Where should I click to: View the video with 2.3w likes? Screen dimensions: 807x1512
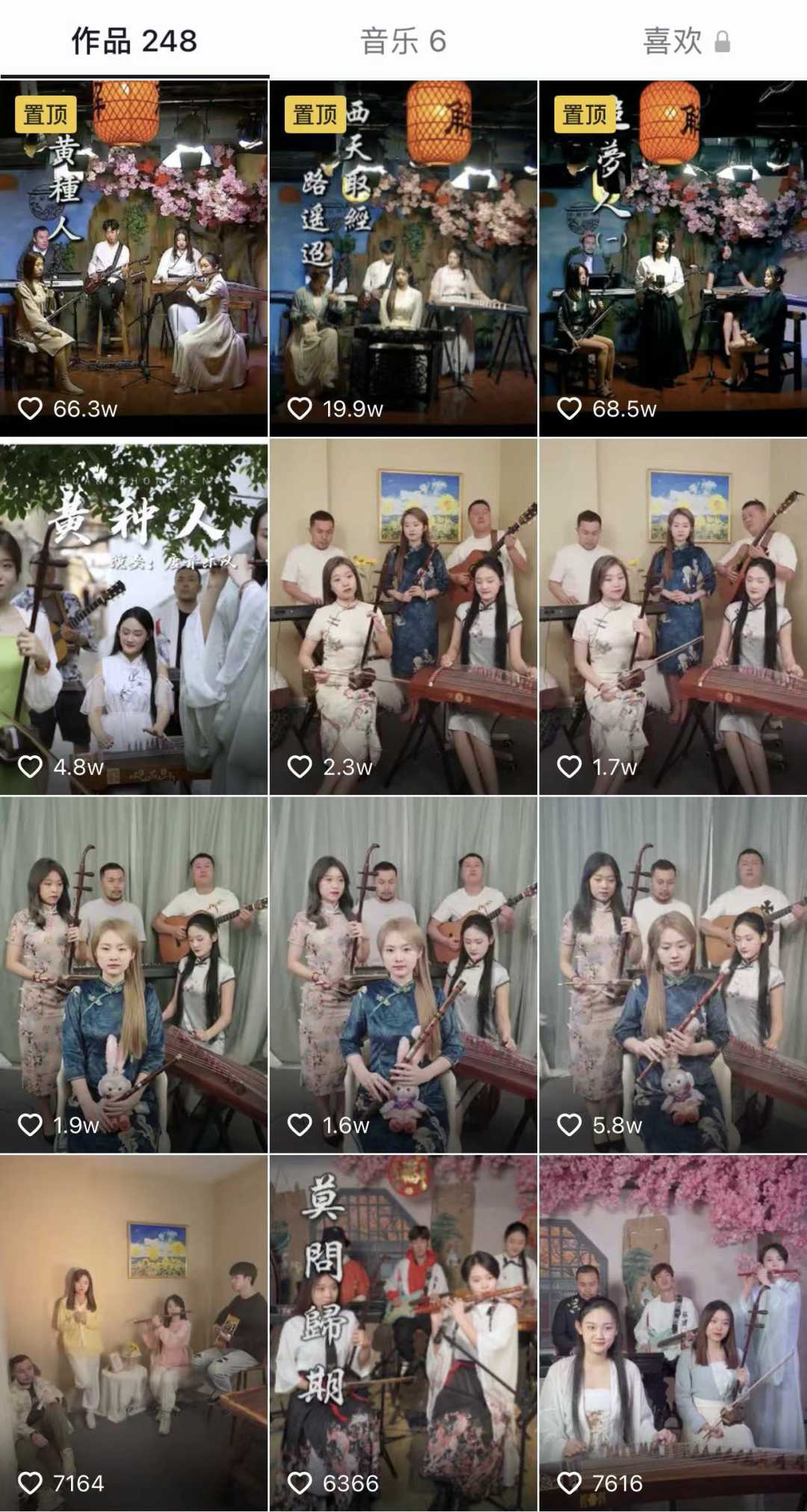pyautogui.click(x=403, y=616)
